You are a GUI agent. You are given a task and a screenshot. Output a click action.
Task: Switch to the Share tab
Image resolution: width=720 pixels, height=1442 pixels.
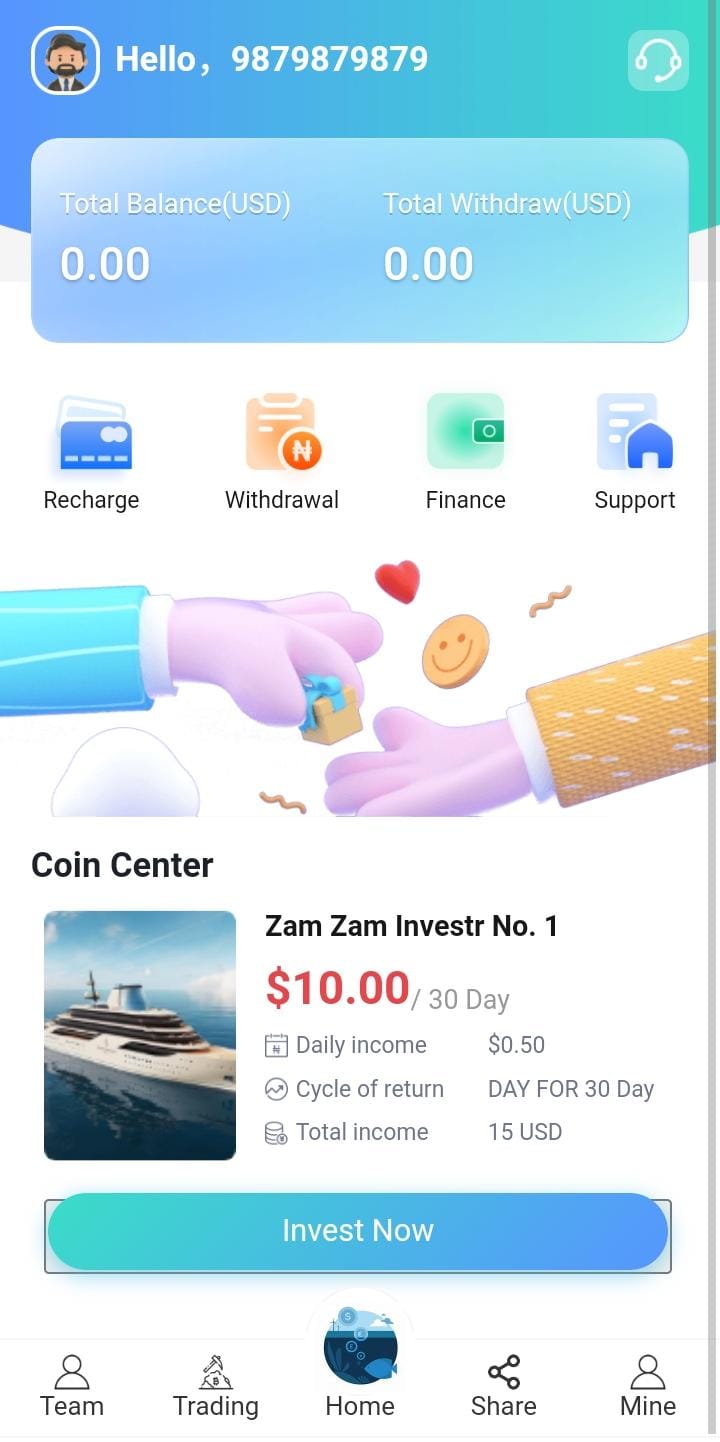pos(504,1386)
